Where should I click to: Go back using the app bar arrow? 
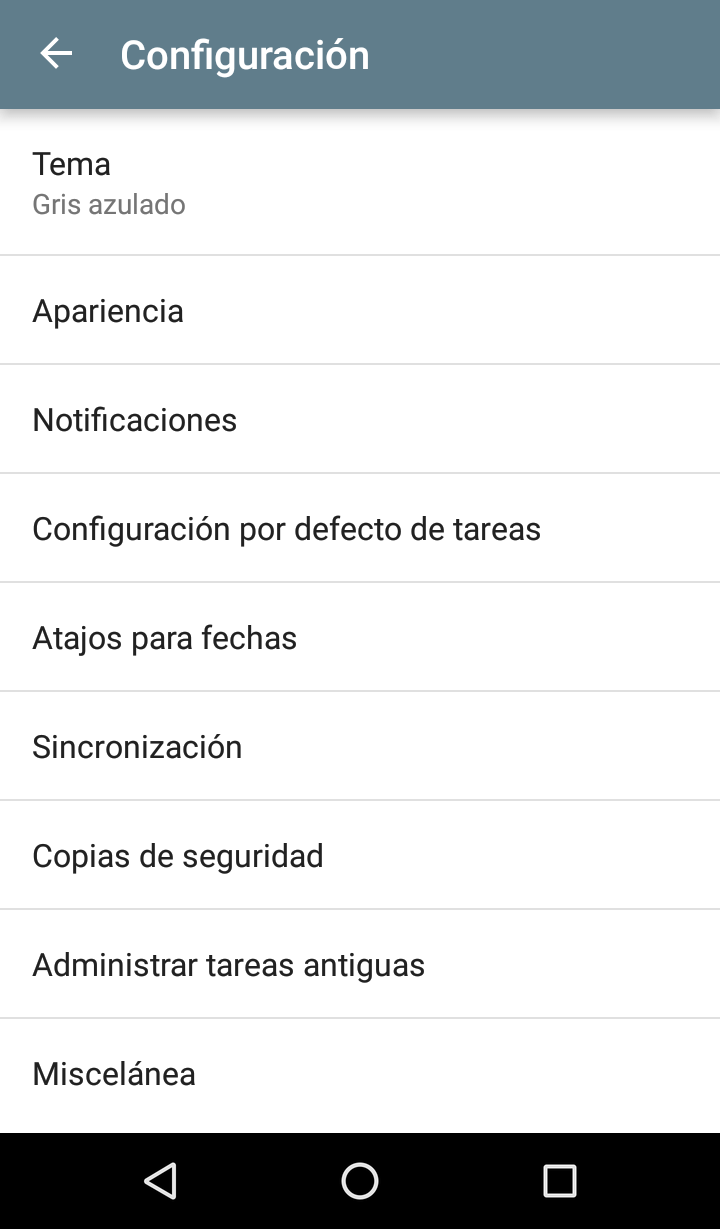coord(56,54)
